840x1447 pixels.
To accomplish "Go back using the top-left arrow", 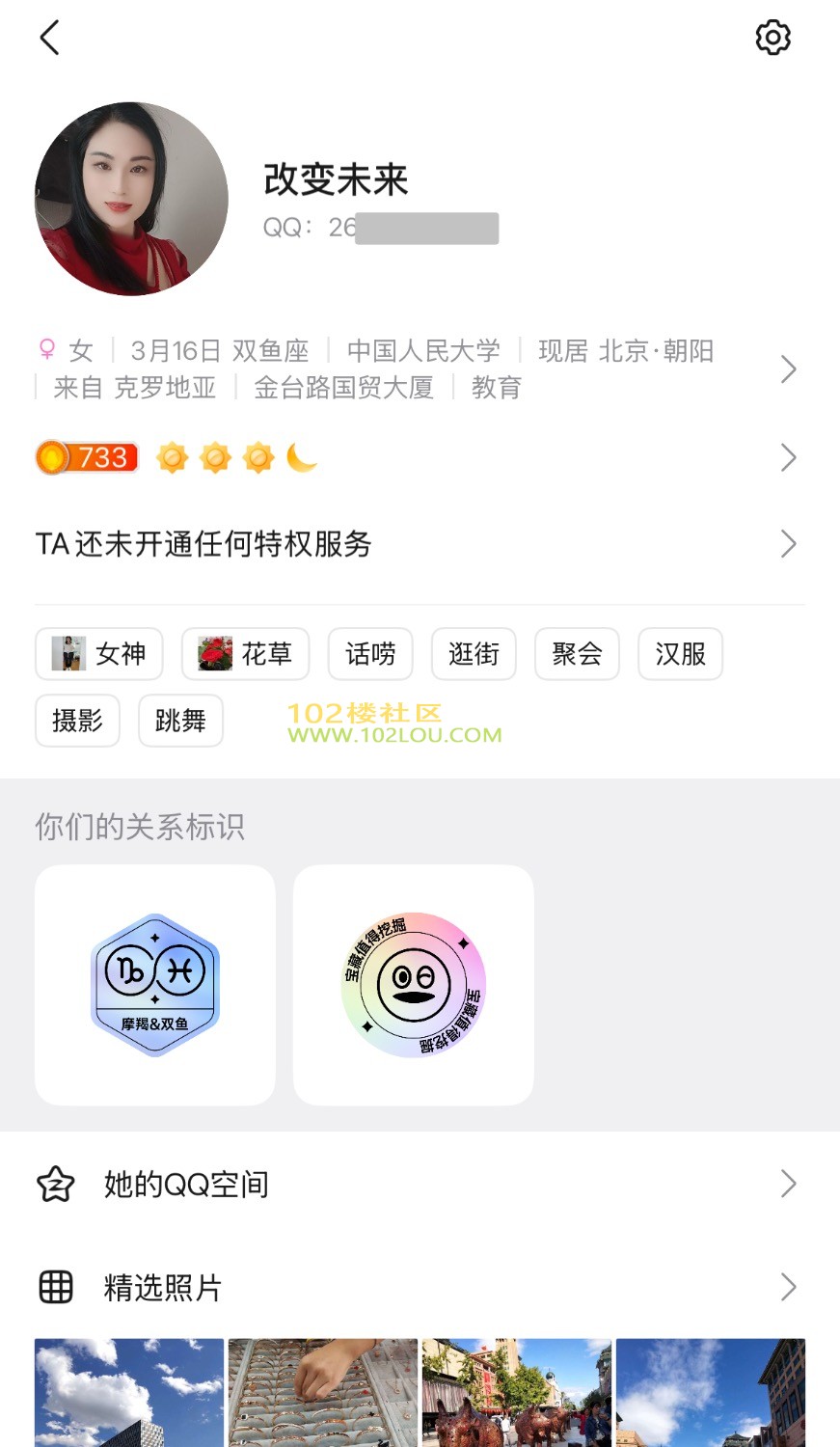I will [x=50, y=39].
